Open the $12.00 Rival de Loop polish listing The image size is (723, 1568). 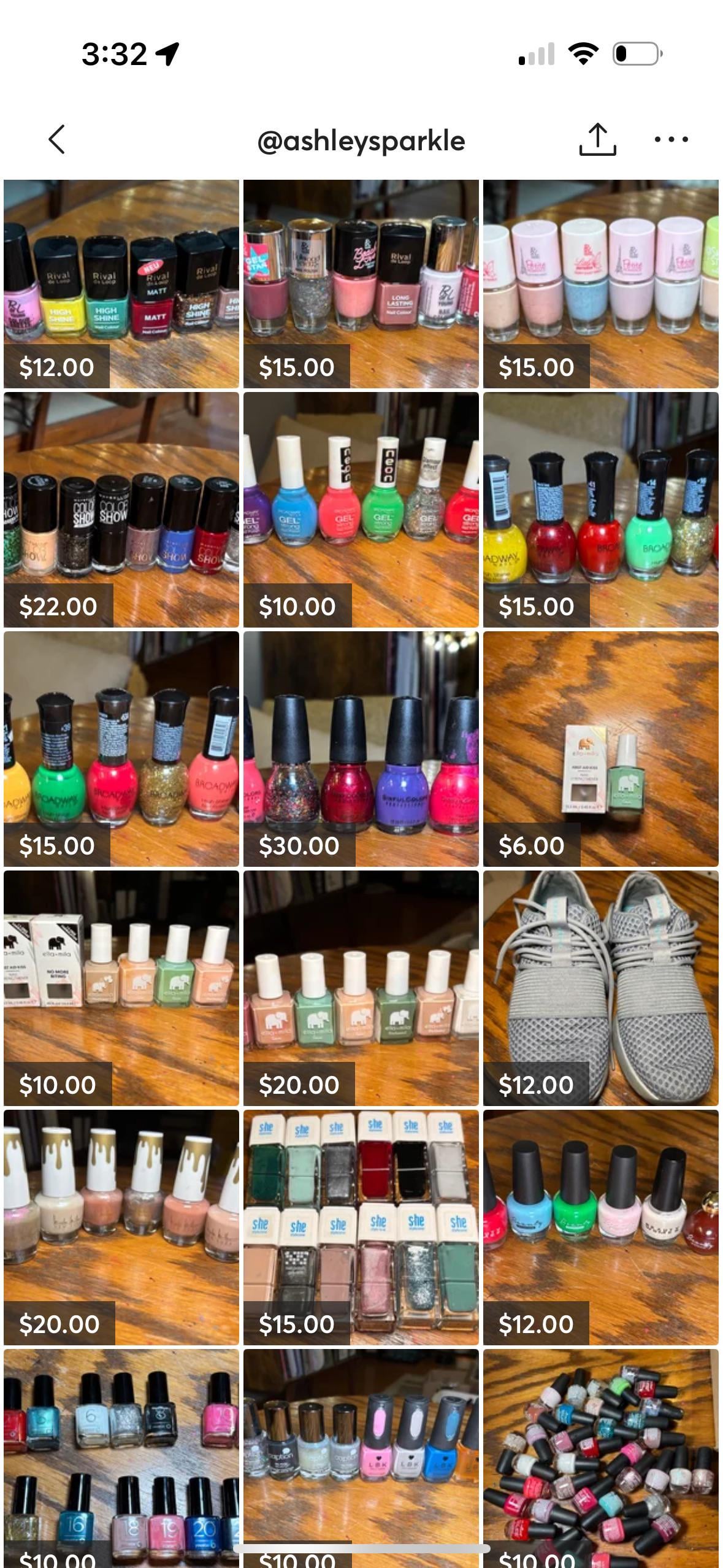(x=121, y=283)
